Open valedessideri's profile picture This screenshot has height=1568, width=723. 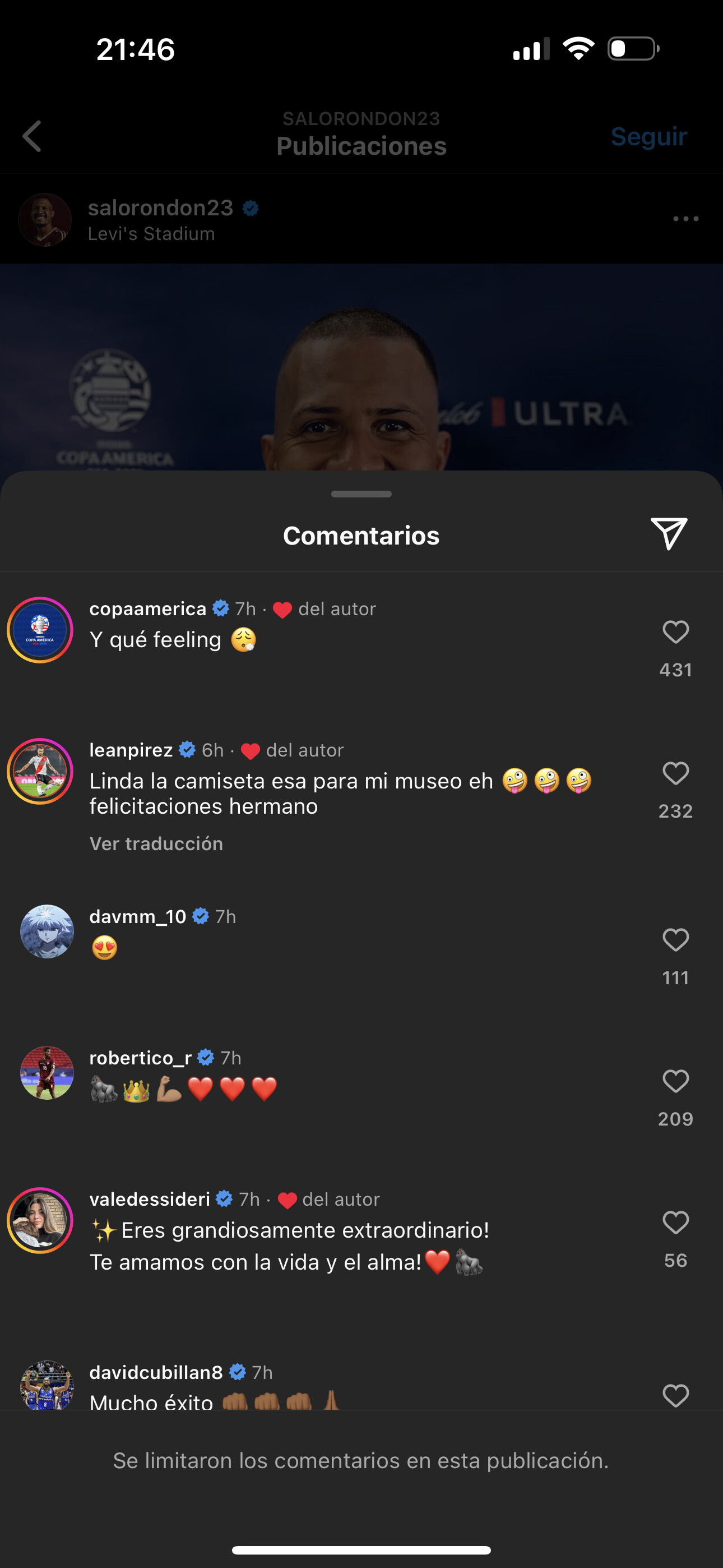(40, 1220)
